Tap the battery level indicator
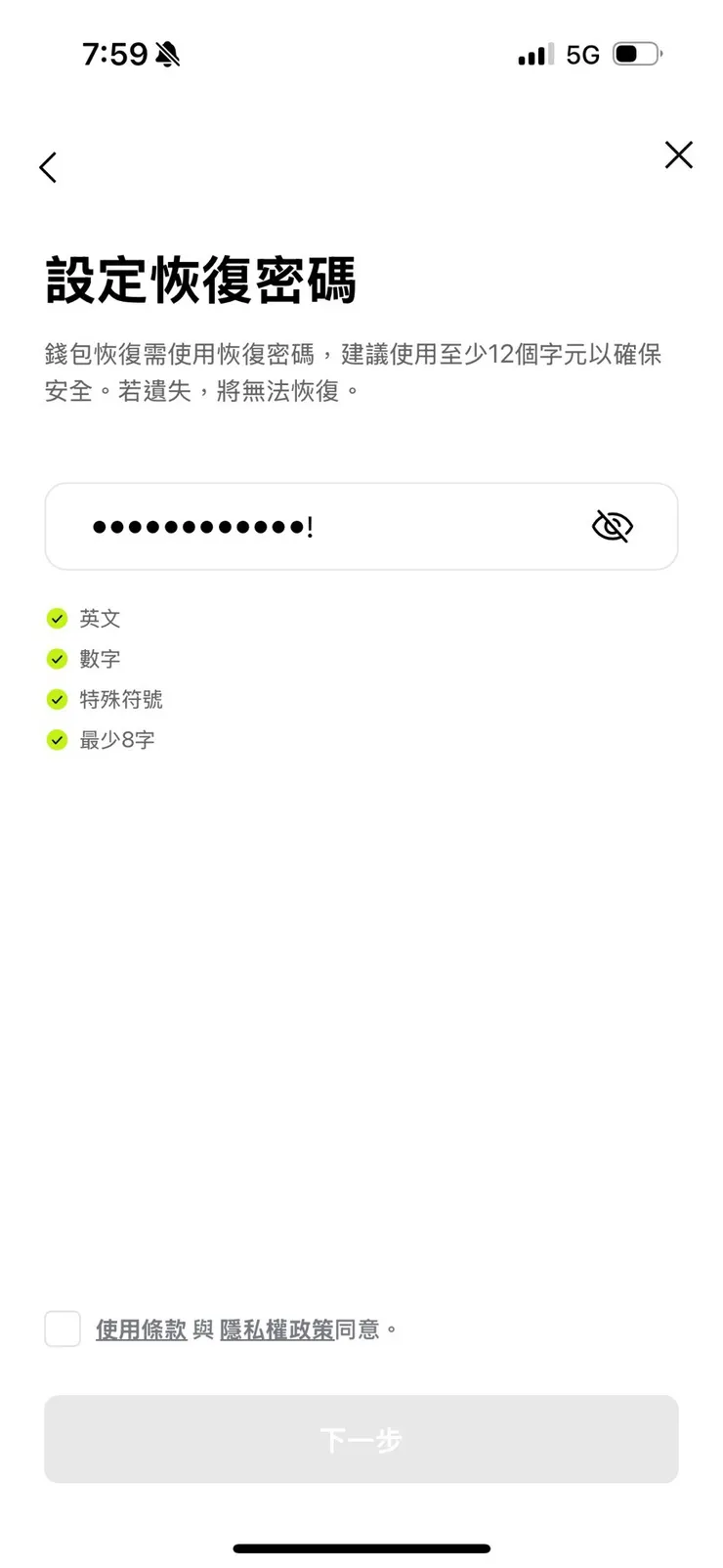Viewport: 723px width, 1568px height. click(x=637, y=54)
